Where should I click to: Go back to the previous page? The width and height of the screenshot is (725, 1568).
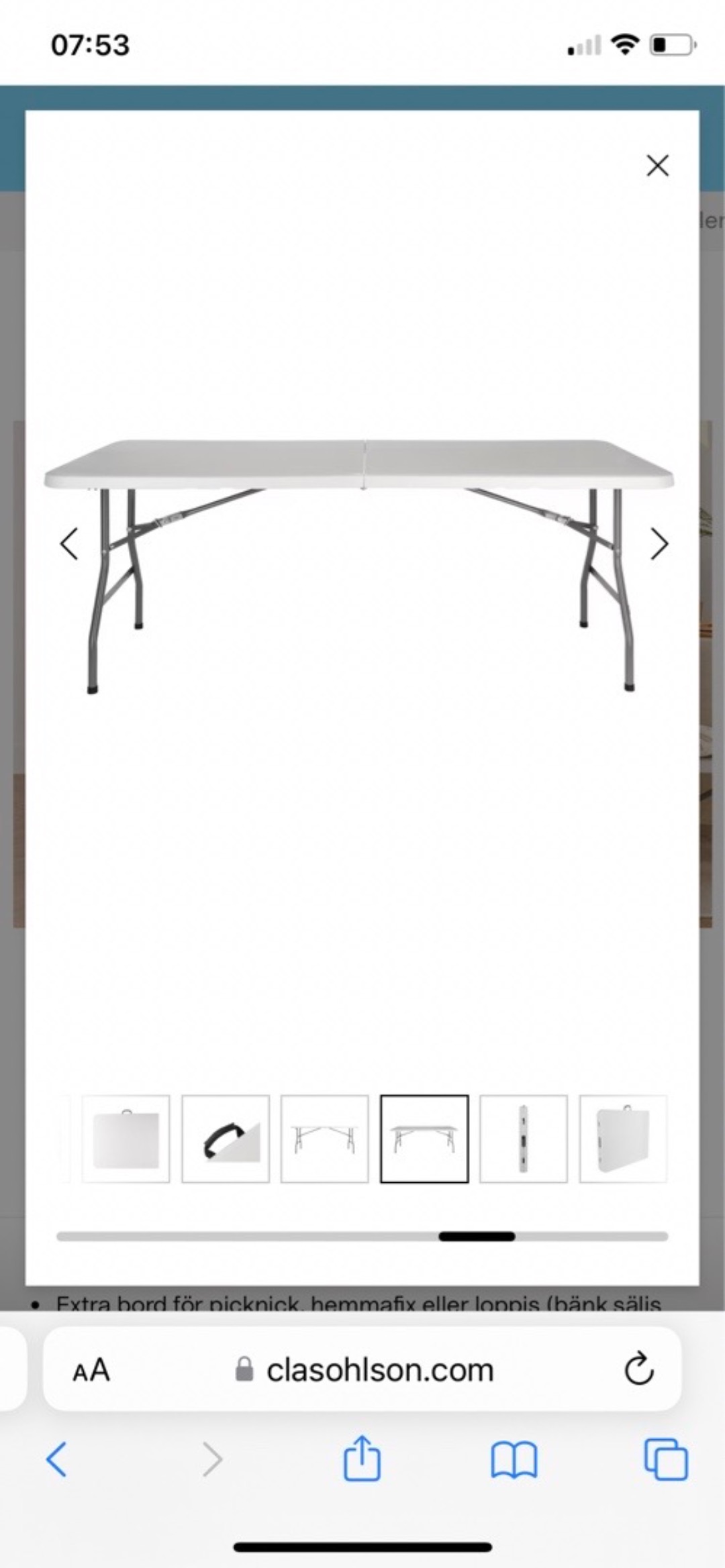(56, 1459)
